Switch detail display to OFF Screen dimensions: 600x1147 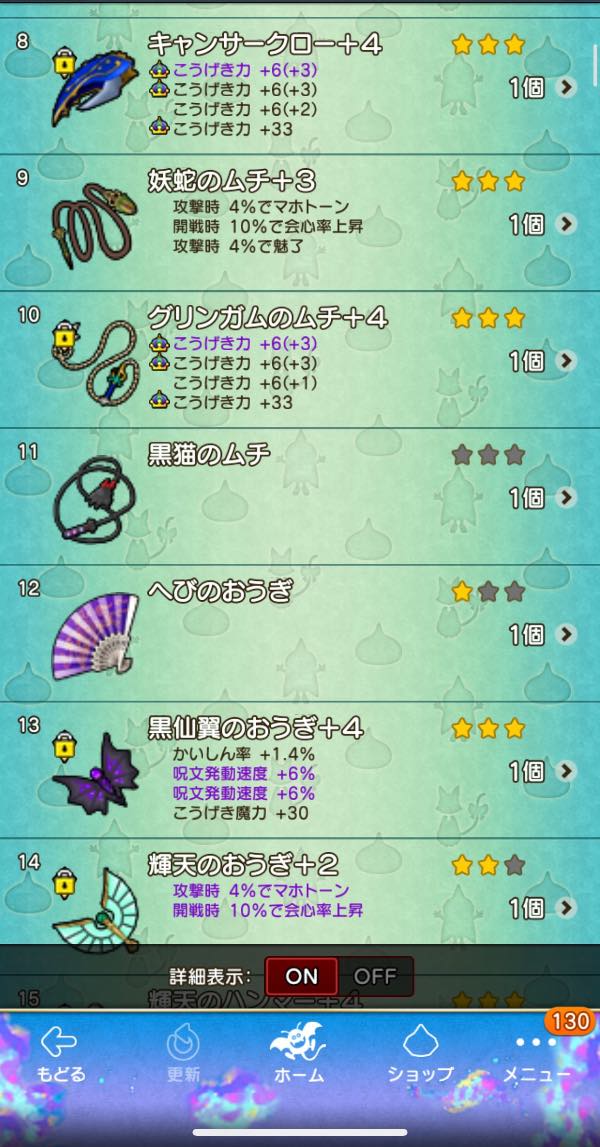(x=375, y=976)
